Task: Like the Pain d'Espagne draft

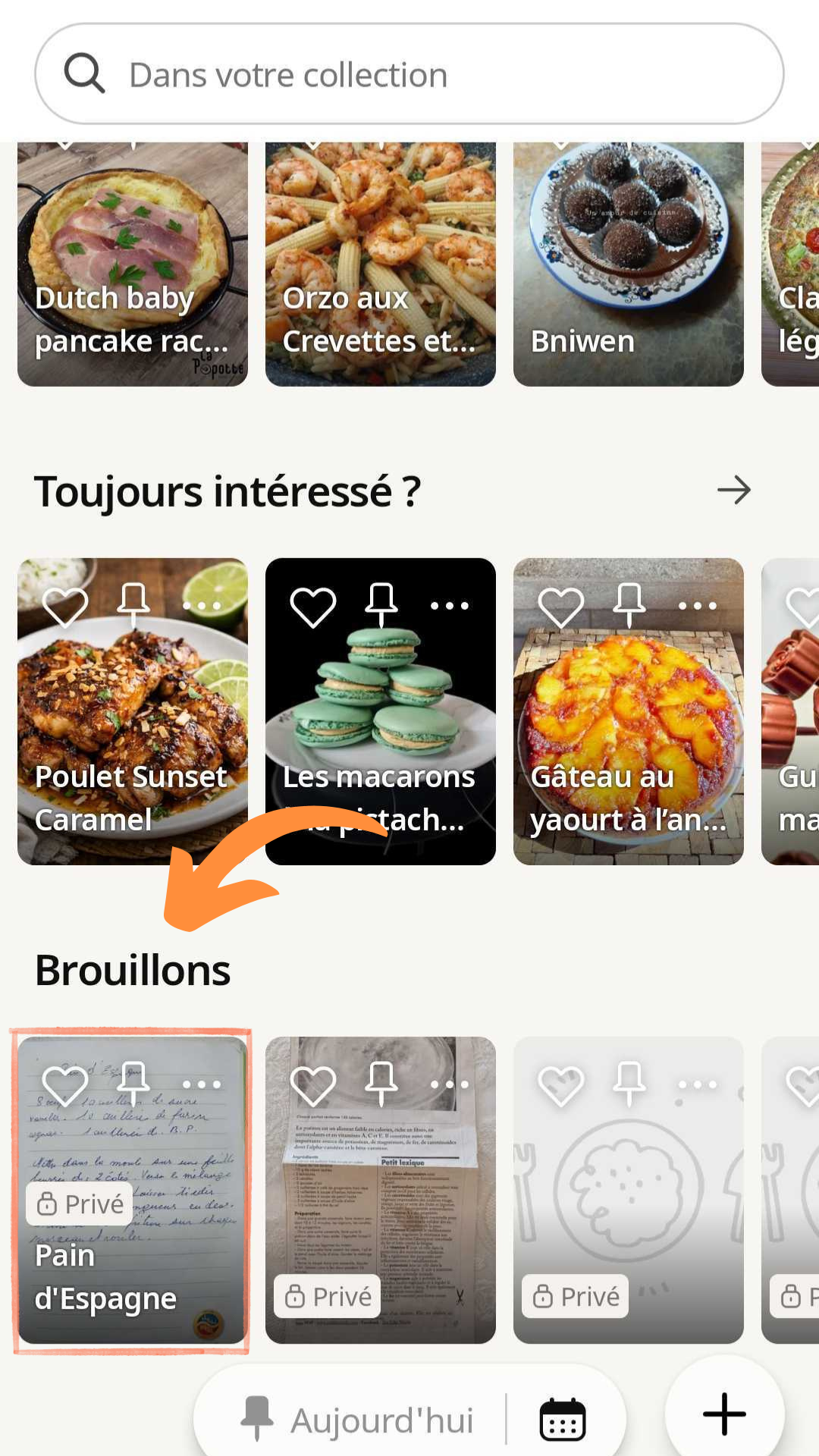Action: click(x=65, y=1085)
